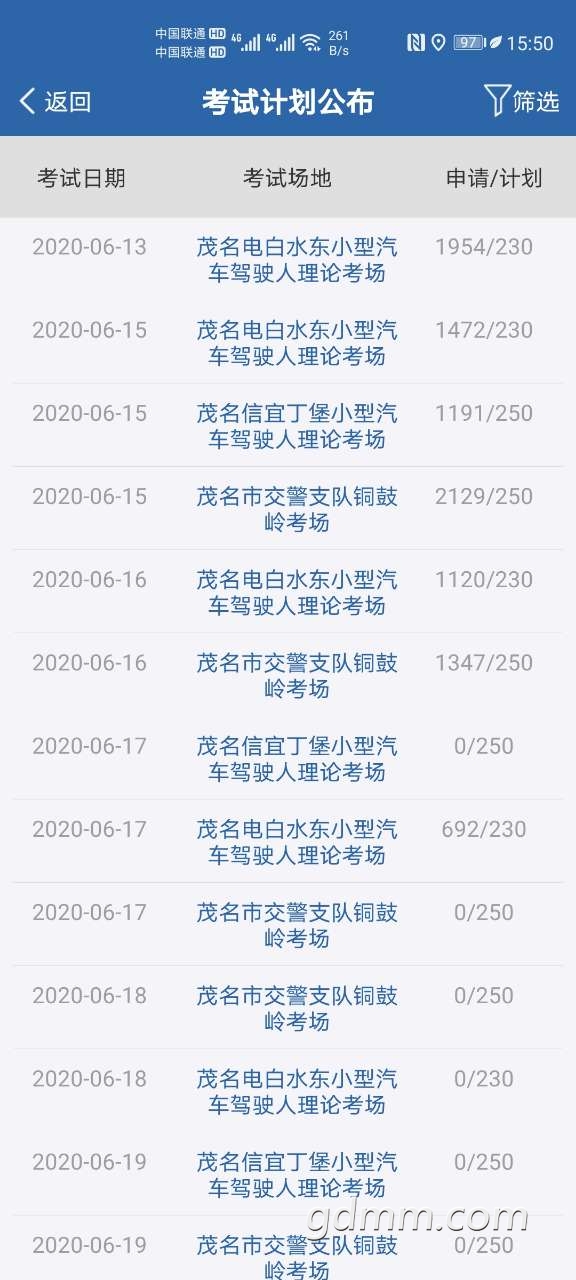The height and width of the screenshot is (1280, 576).
Task: Open the 2020-06-13 茂名电白水东 exam venue
Action: coord(297,260)
